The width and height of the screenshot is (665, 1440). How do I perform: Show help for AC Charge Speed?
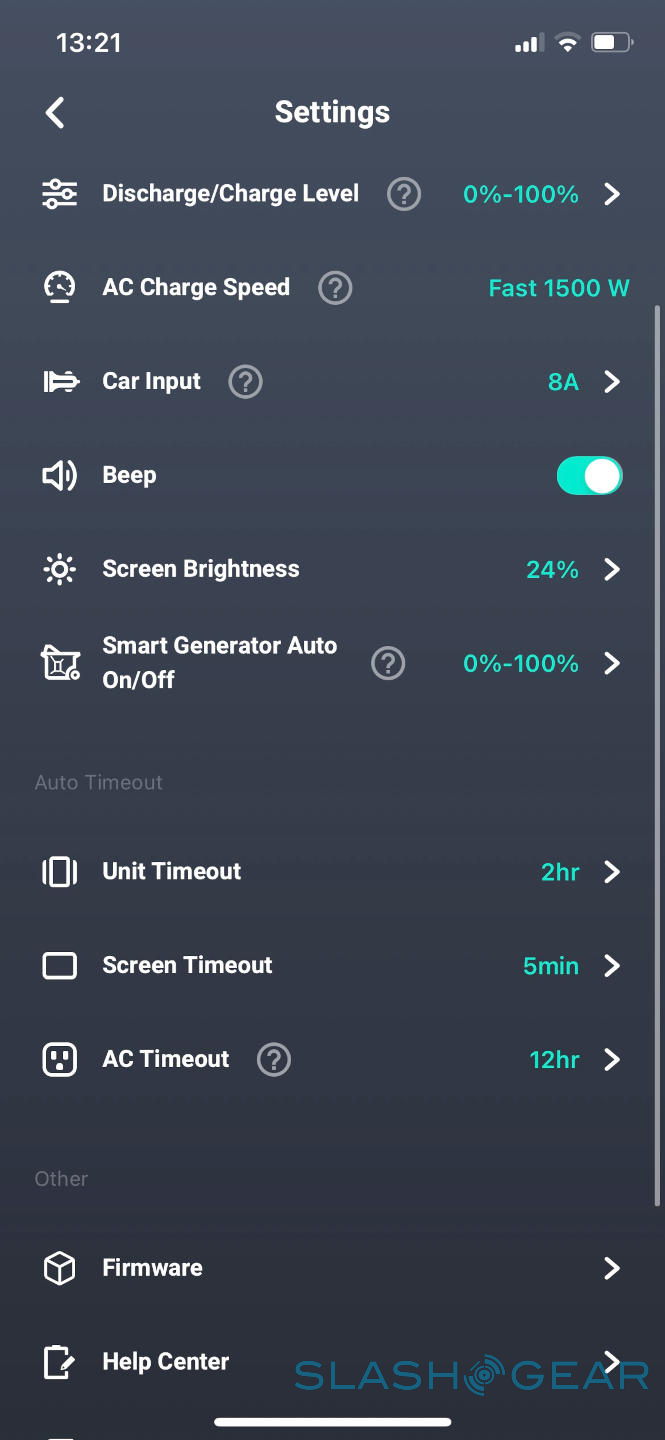click(335, 288)
